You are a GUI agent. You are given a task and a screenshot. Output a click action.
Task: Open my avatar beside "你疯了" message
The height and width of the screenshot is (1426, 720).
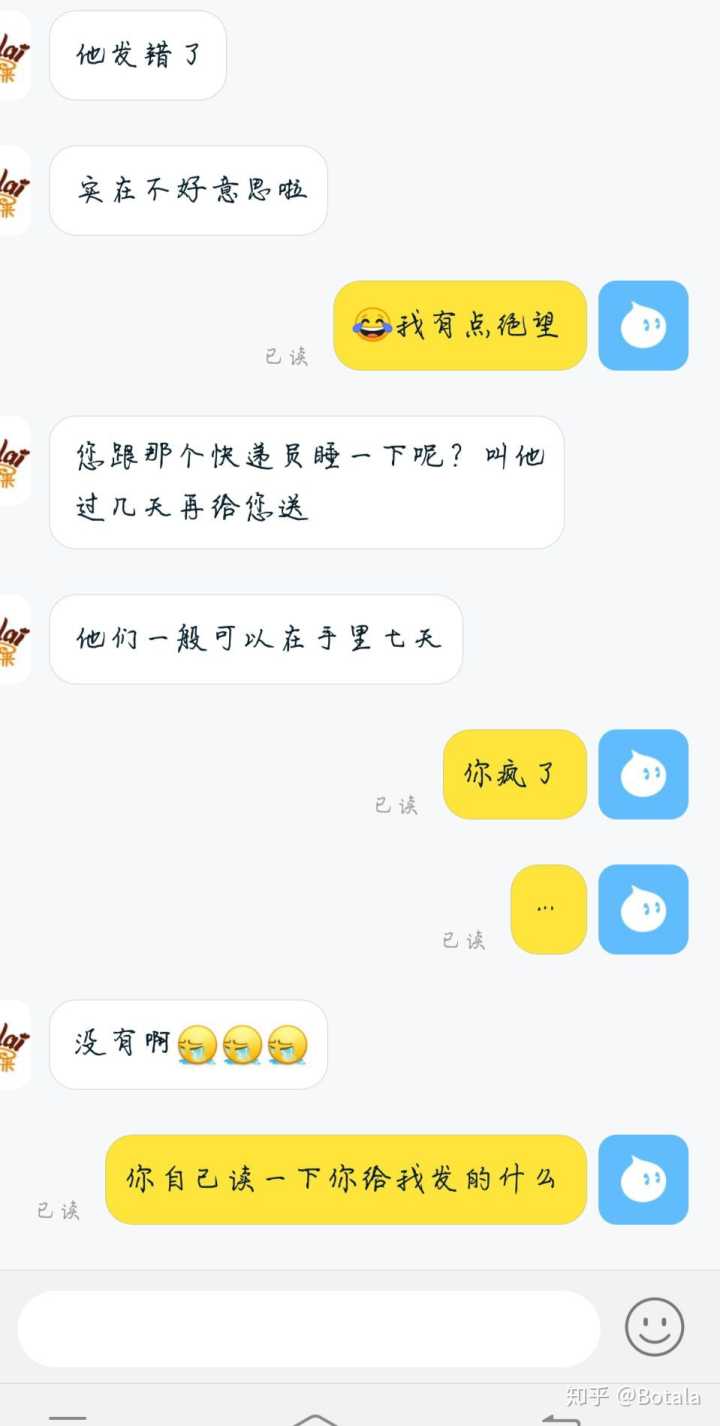pyautogui.click(x=643, y=774)
